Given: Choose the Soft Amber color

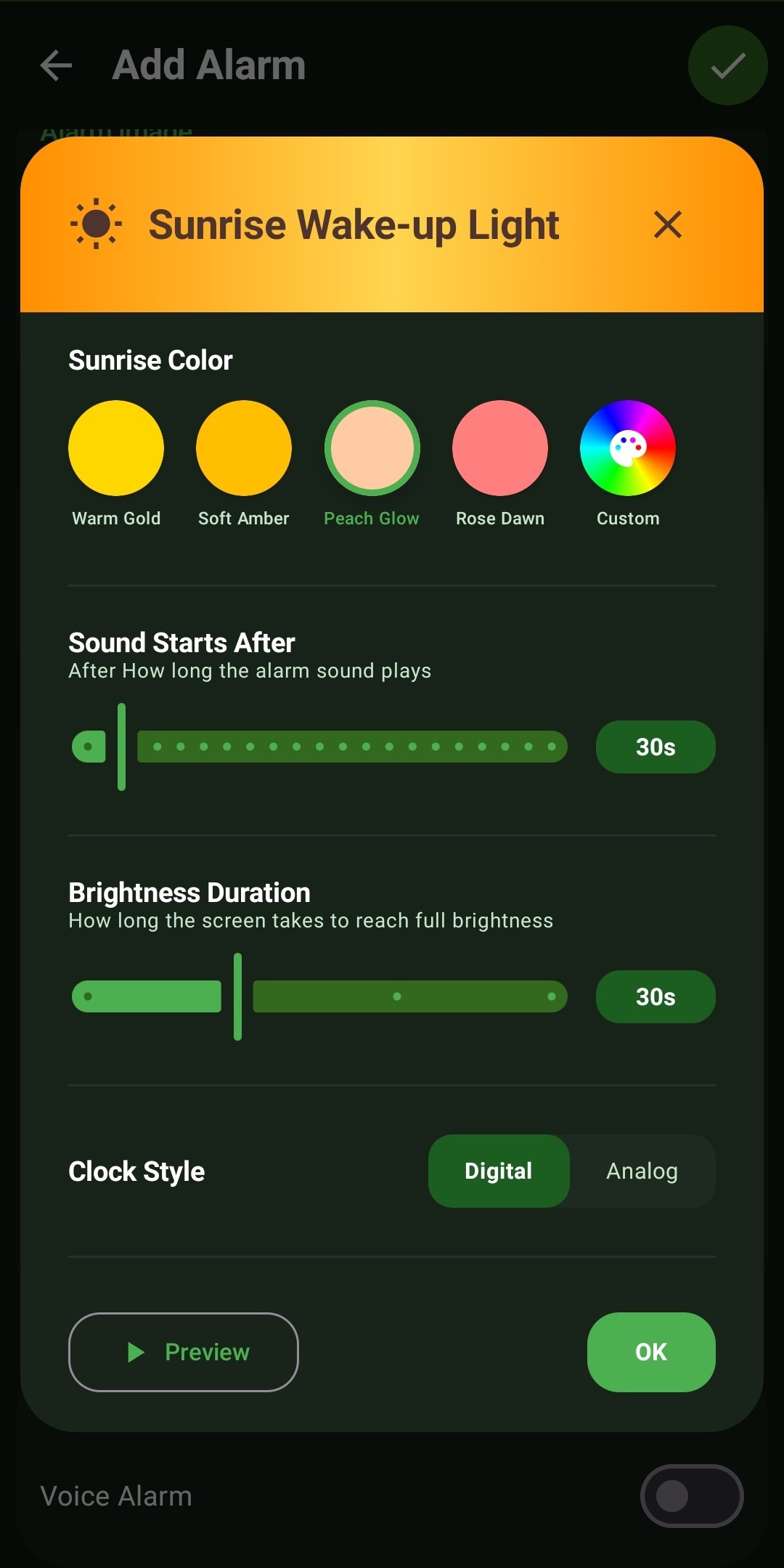Looking at the screenshot, I should [244, 448].
